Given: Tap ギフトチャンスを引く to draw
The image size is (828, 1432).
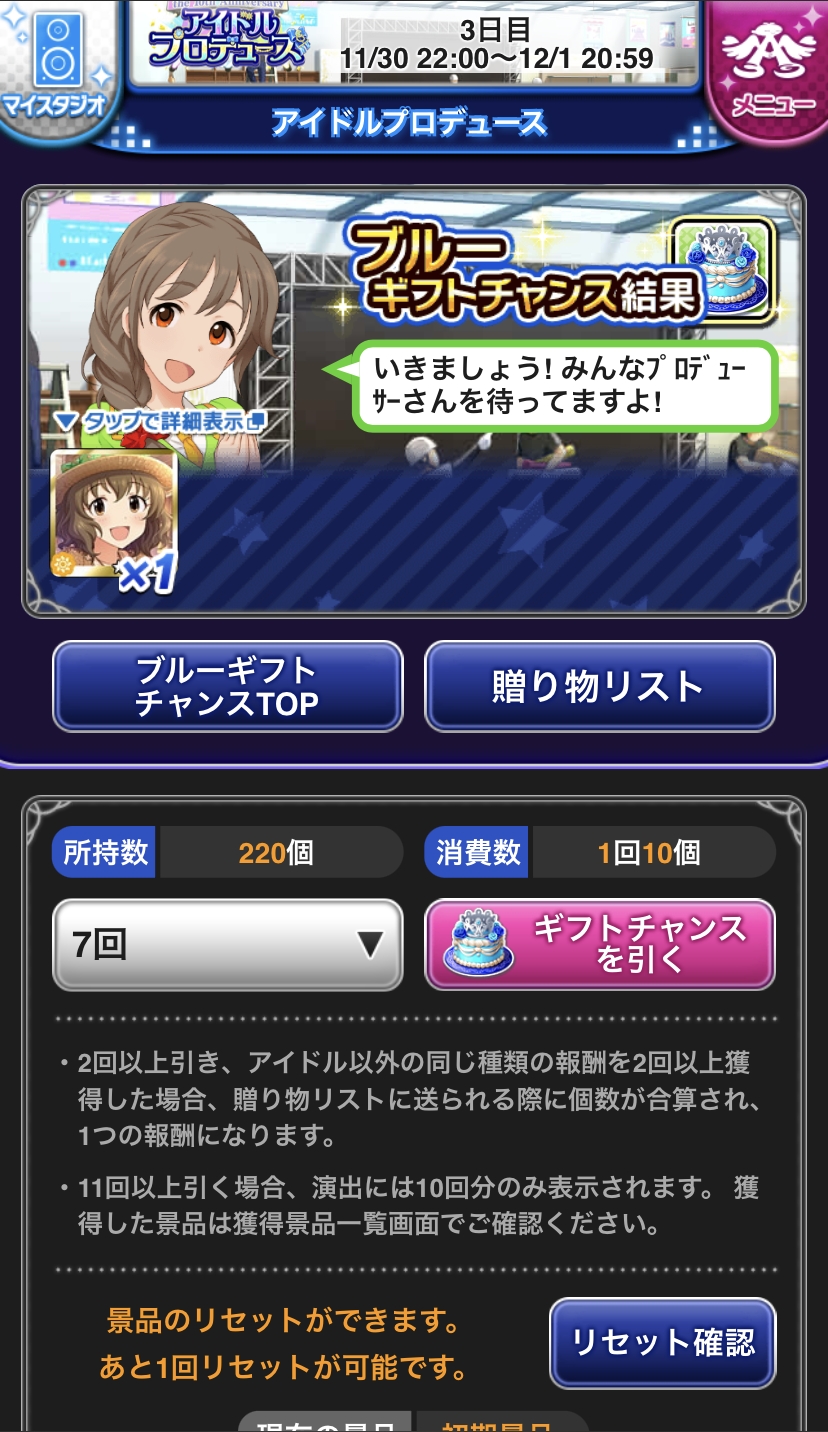Looking at the screenshot, I should click(x=599, y=945).
